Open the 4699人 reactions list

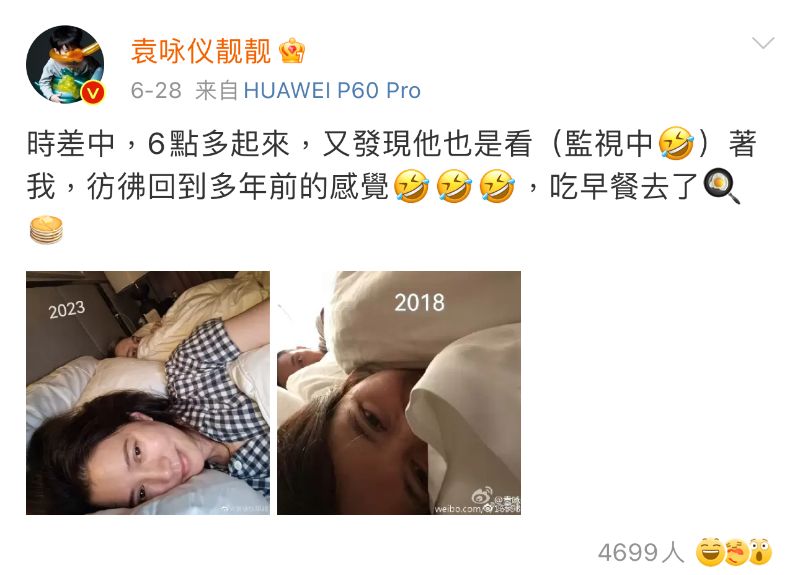coord(641,552)
